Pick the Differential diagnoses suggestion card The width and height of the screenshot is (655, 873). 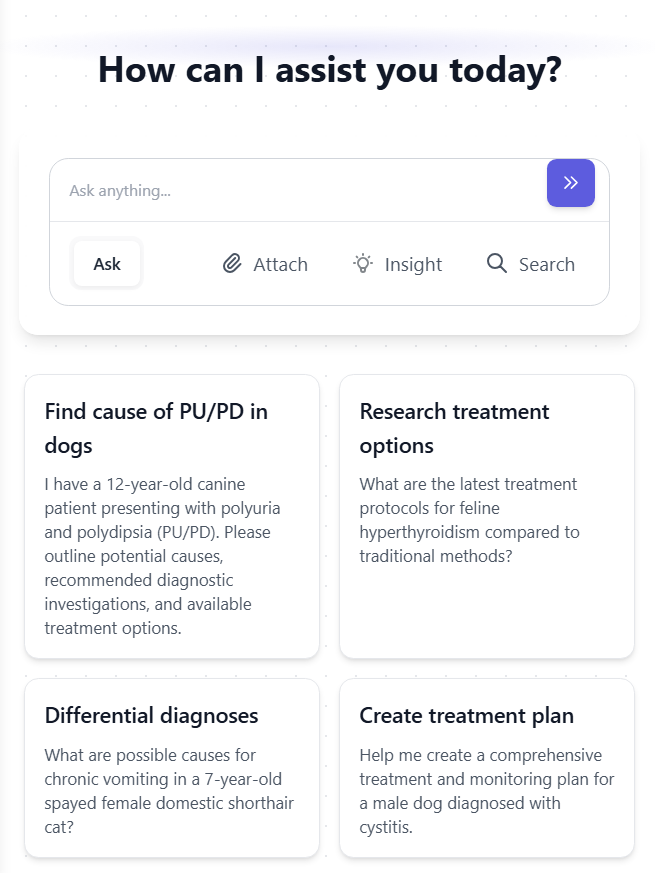coord(172,767)
